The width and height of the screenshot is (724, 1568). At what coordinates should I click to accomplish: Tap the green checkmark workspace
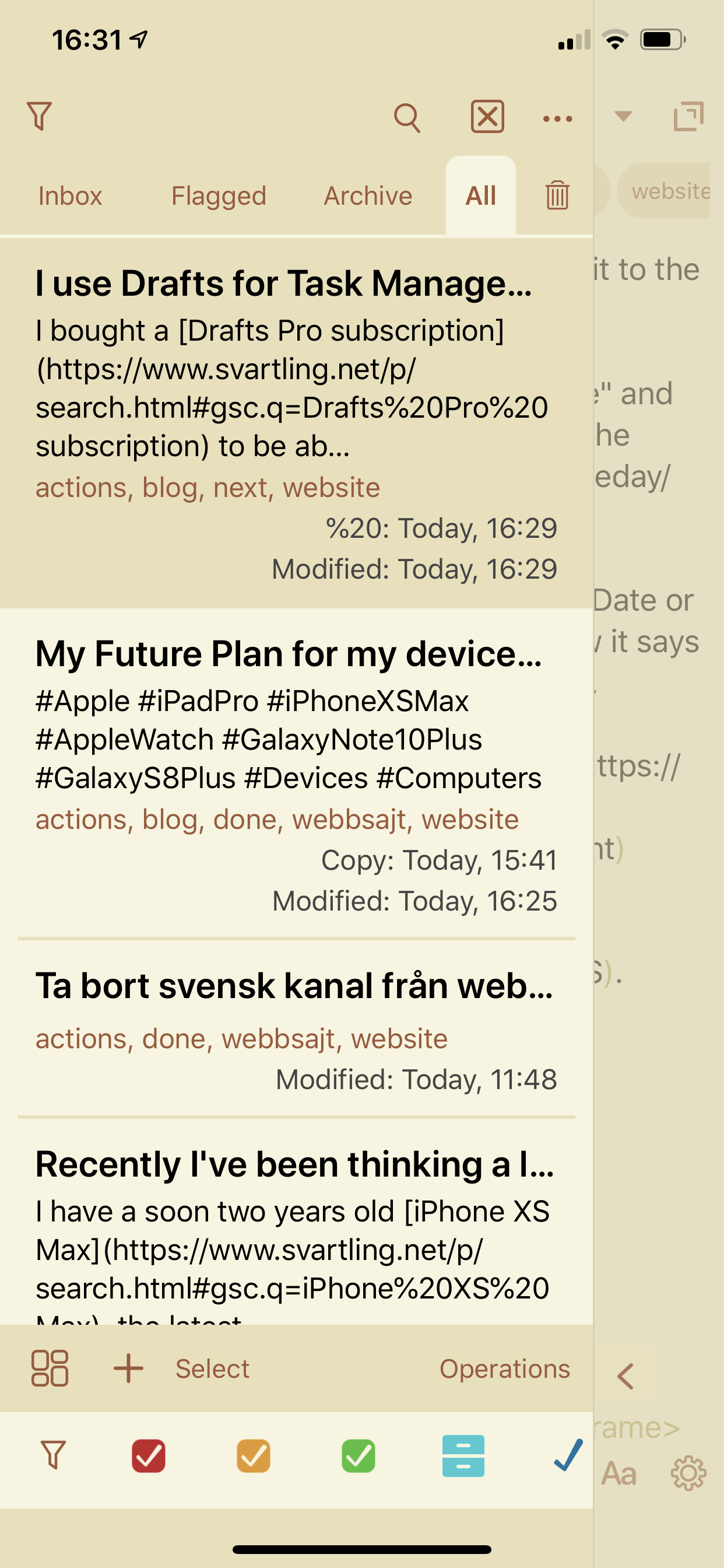(x=359, y=1456)
